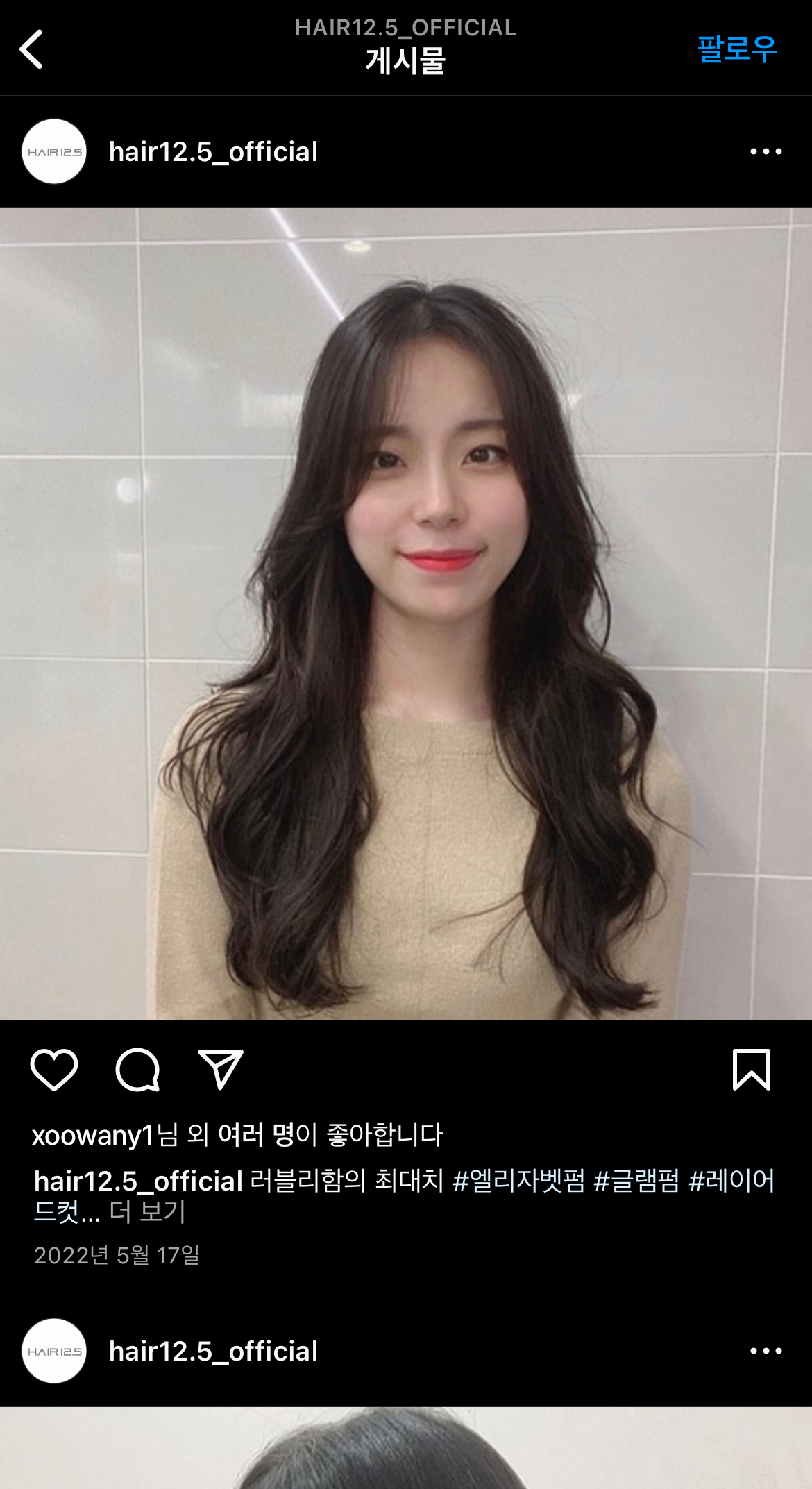The width and height of the screenshot is (812, 1489).
Task: Like the post with the heart icon
Action: [54, 1070]
